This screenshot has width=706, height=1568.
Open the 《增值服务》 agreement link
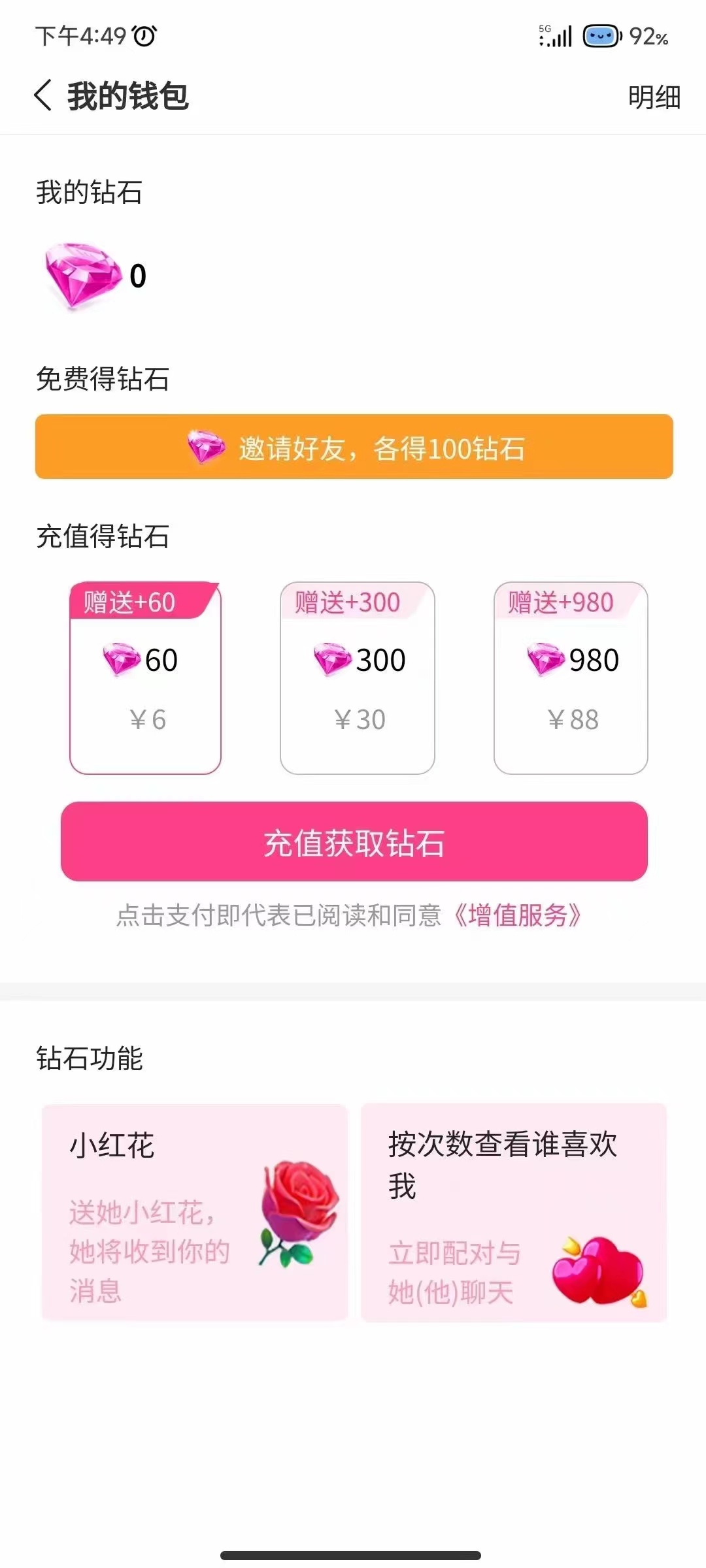click(x=517, y=915)
